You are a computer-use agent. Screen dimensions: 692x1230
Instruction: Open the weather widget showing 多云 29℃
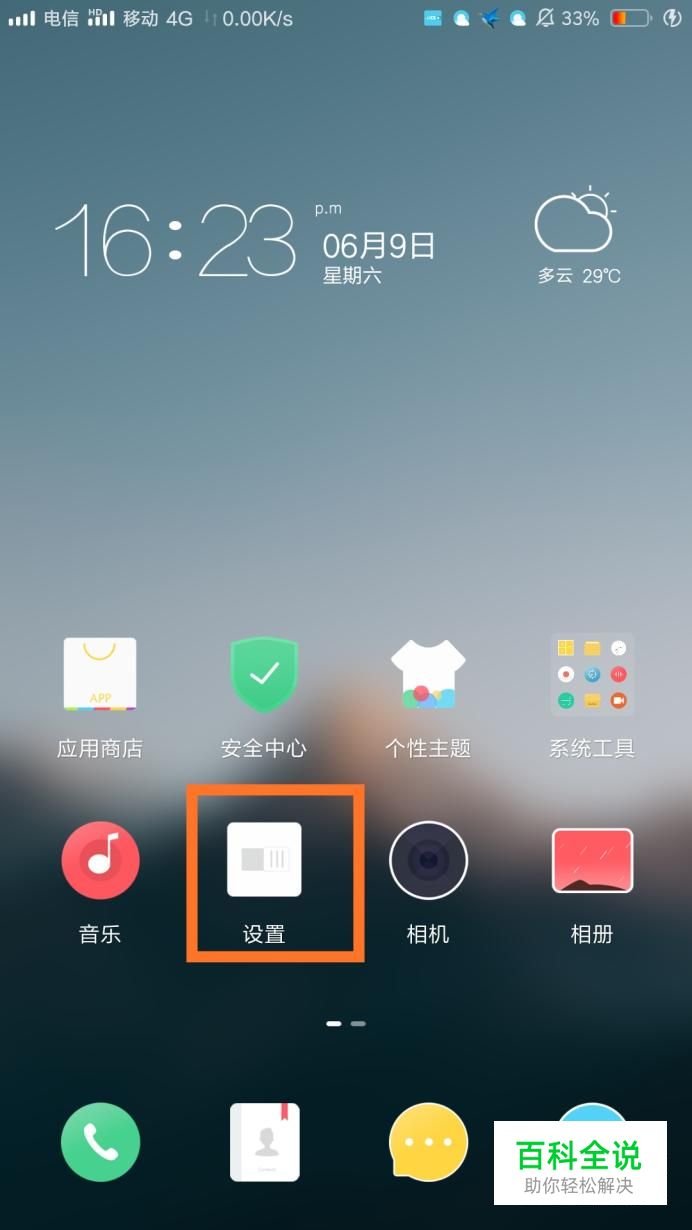[x=577, y=236]
